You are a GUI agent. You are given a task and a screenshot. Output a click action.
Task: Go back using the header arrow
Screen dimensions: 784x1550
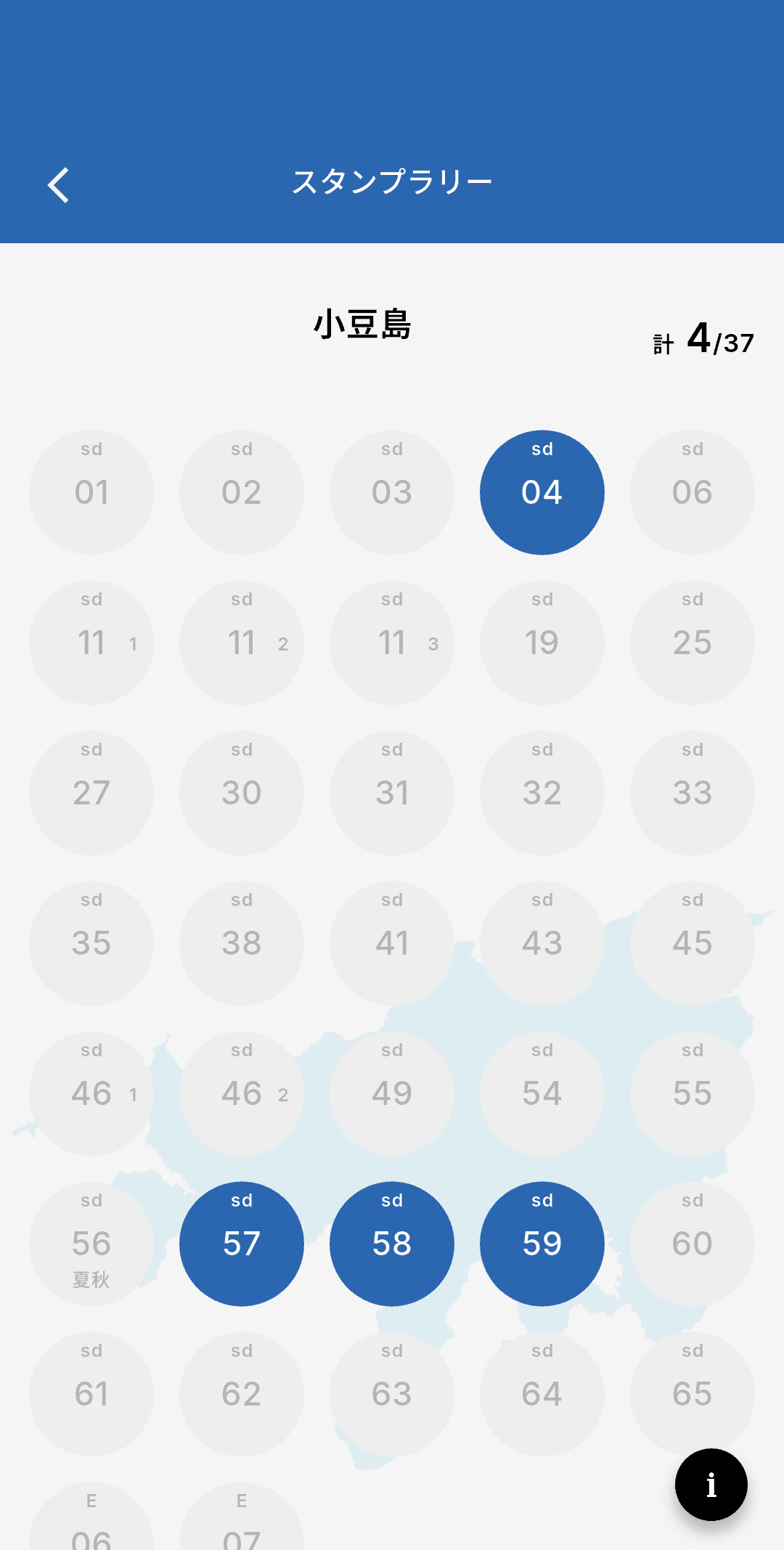58,185
